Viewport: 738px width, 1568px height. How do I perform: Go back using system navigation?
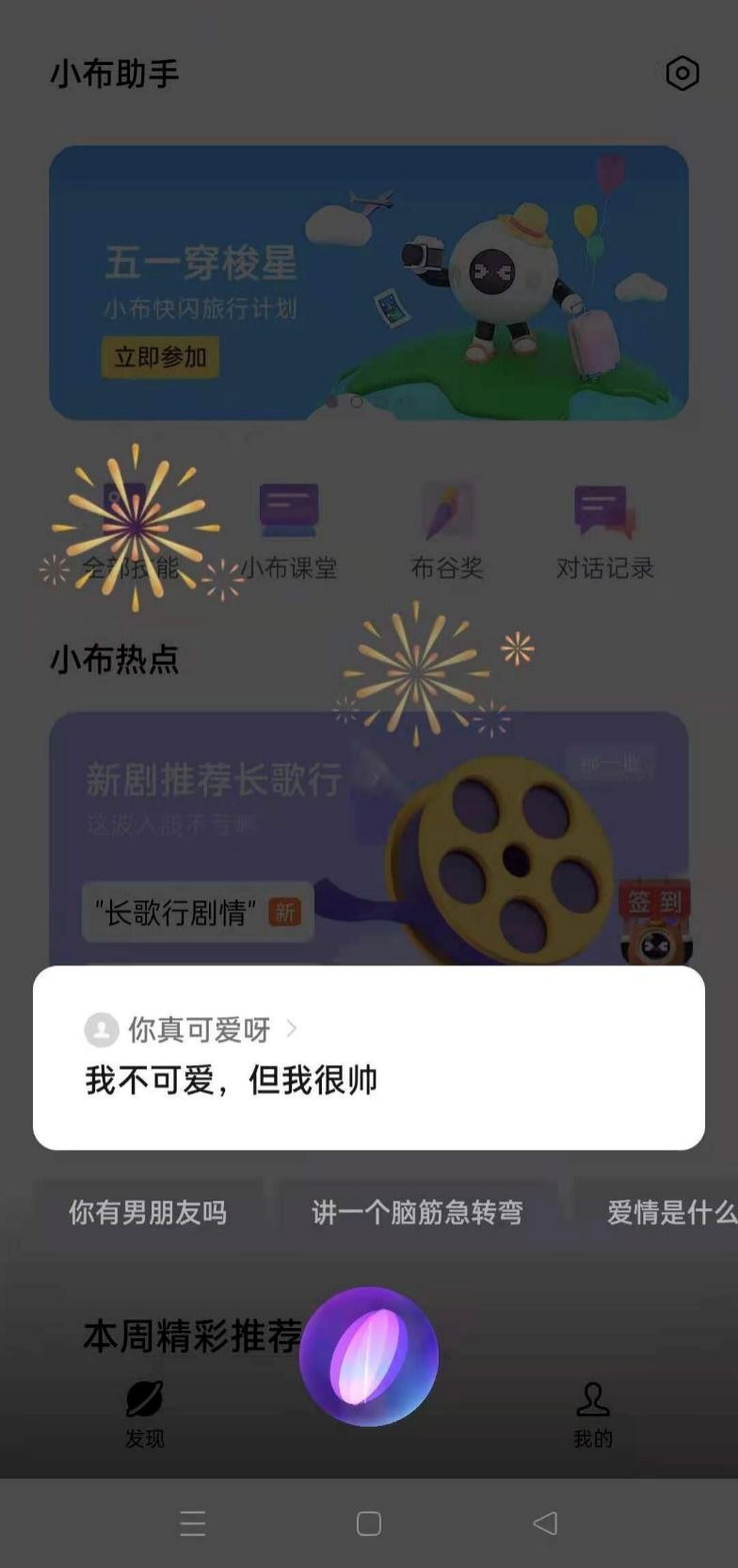coord(545,1523)
